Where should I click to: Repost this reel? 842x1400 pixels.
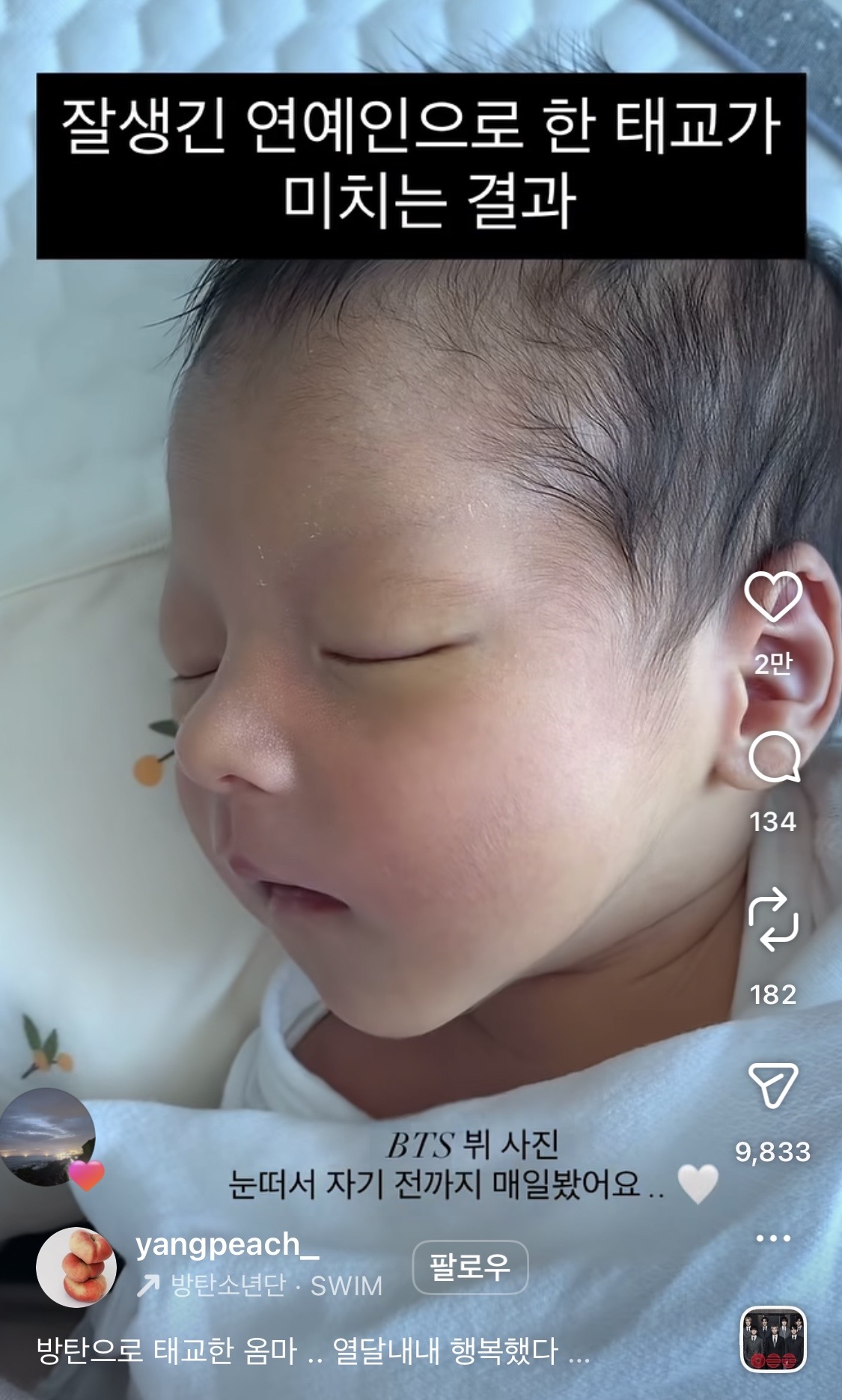click(x=773, y=919)
